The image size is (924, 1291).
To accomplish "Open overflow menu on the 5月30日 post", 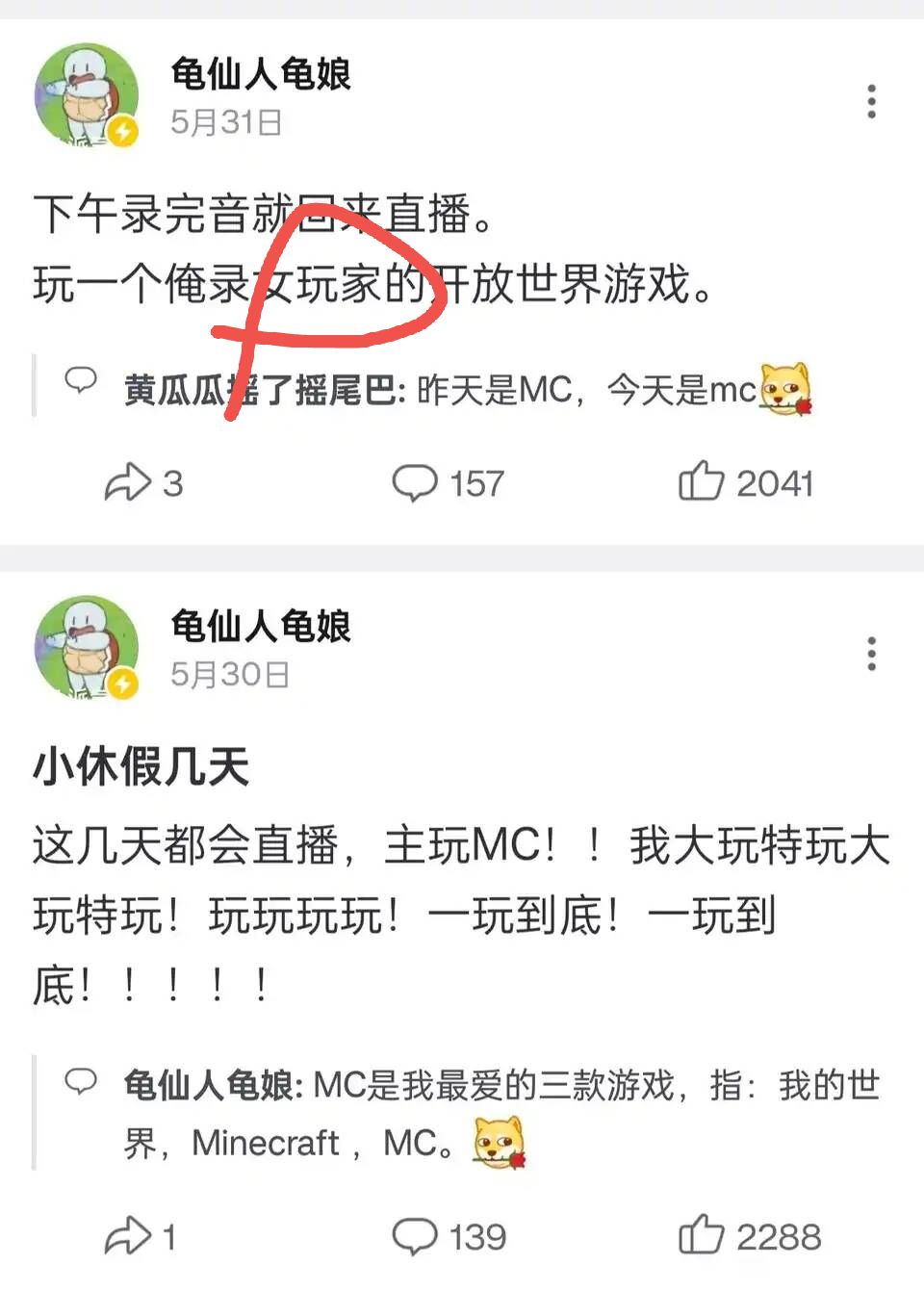I will (x=871, y=654).
